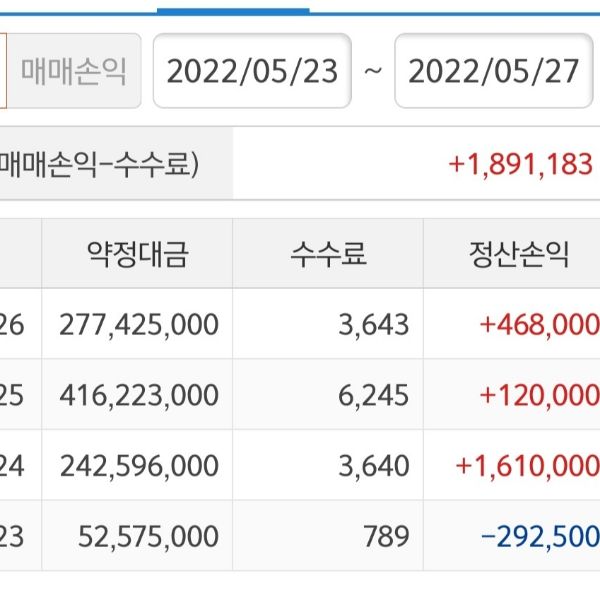Open the start date field 2022/05/23
The width and height of the screenshot is (600, 600).
click(252, 71)
